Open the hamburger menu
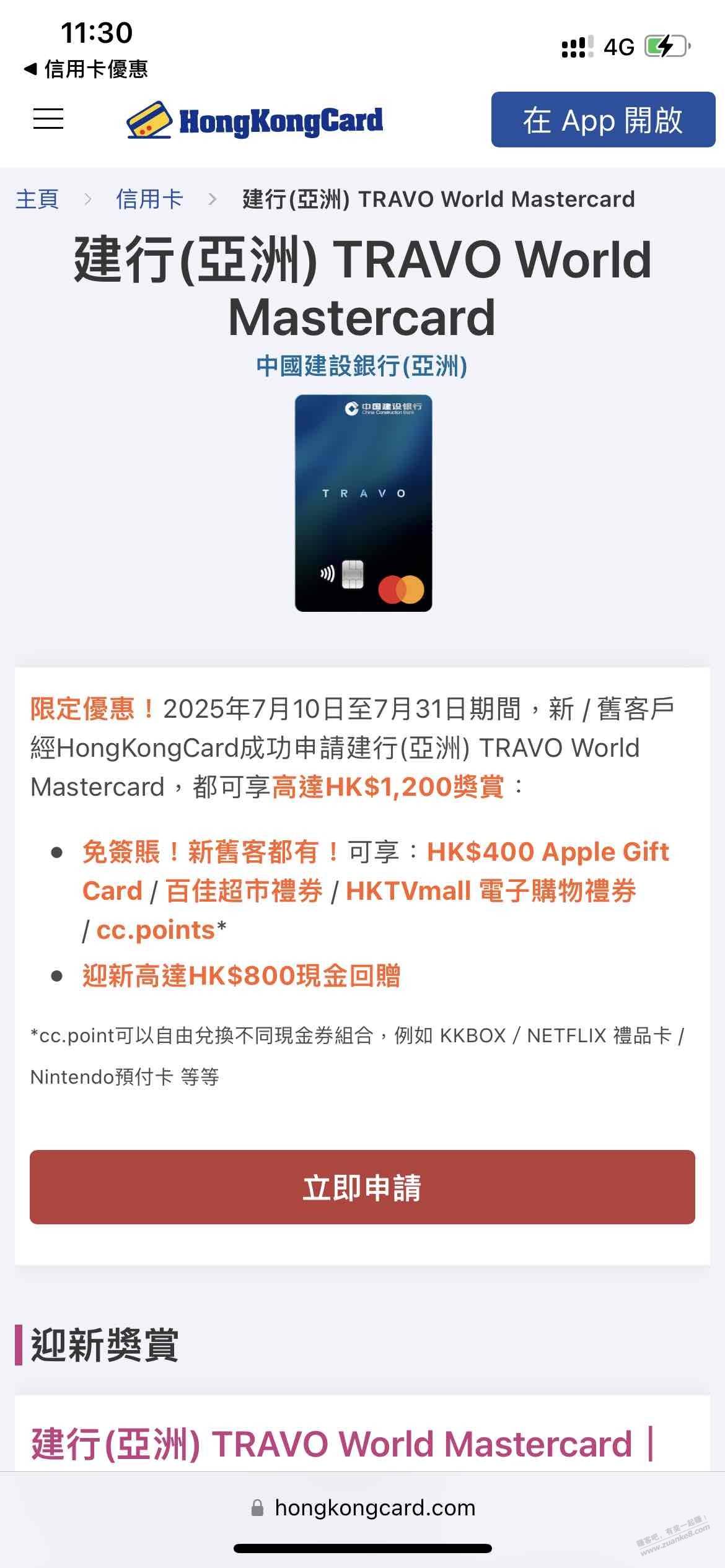This screenshot has height=1568, width=725. click(48, 118)
